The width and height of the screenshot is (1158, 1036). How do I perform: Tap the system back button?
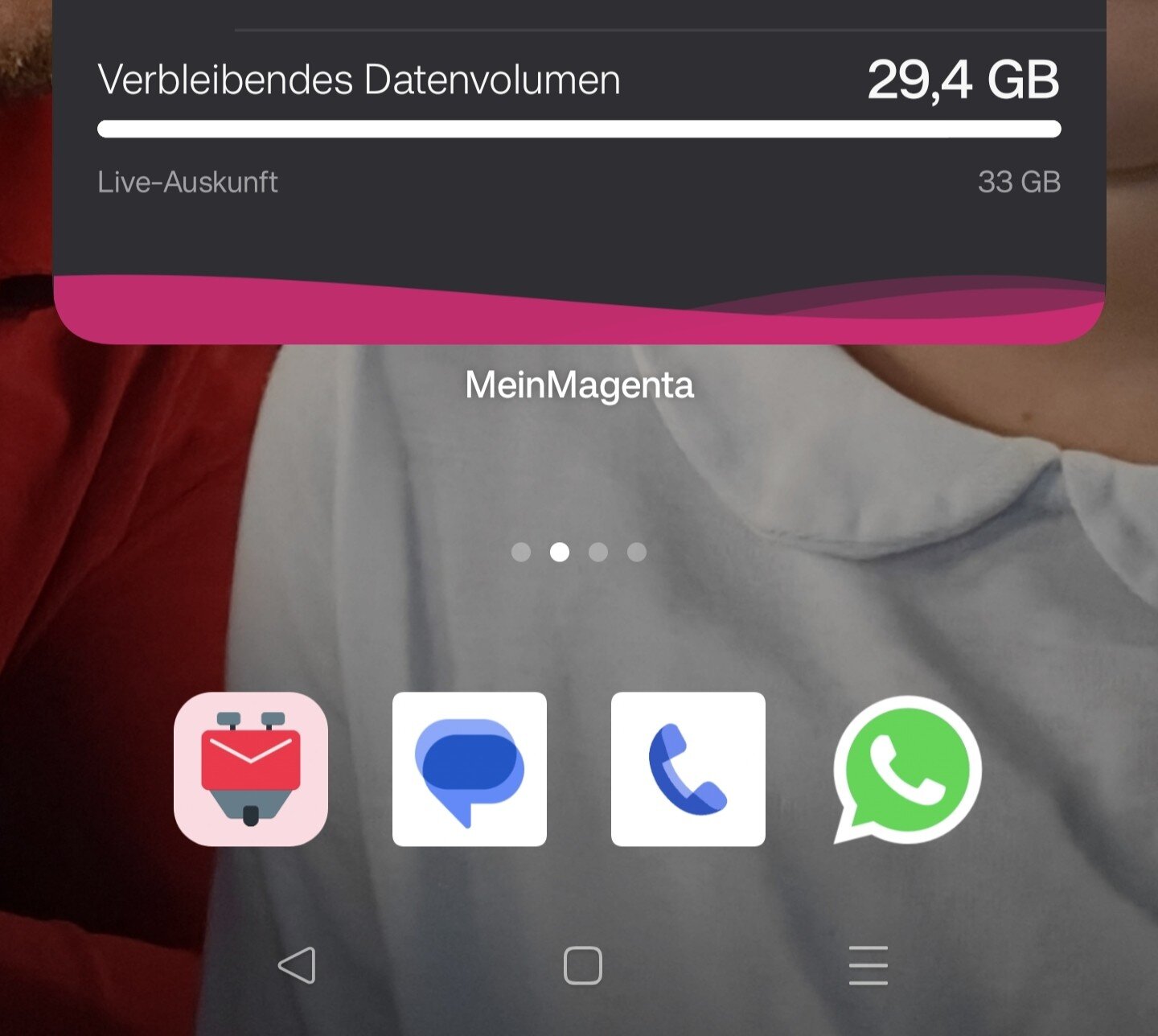297,965
